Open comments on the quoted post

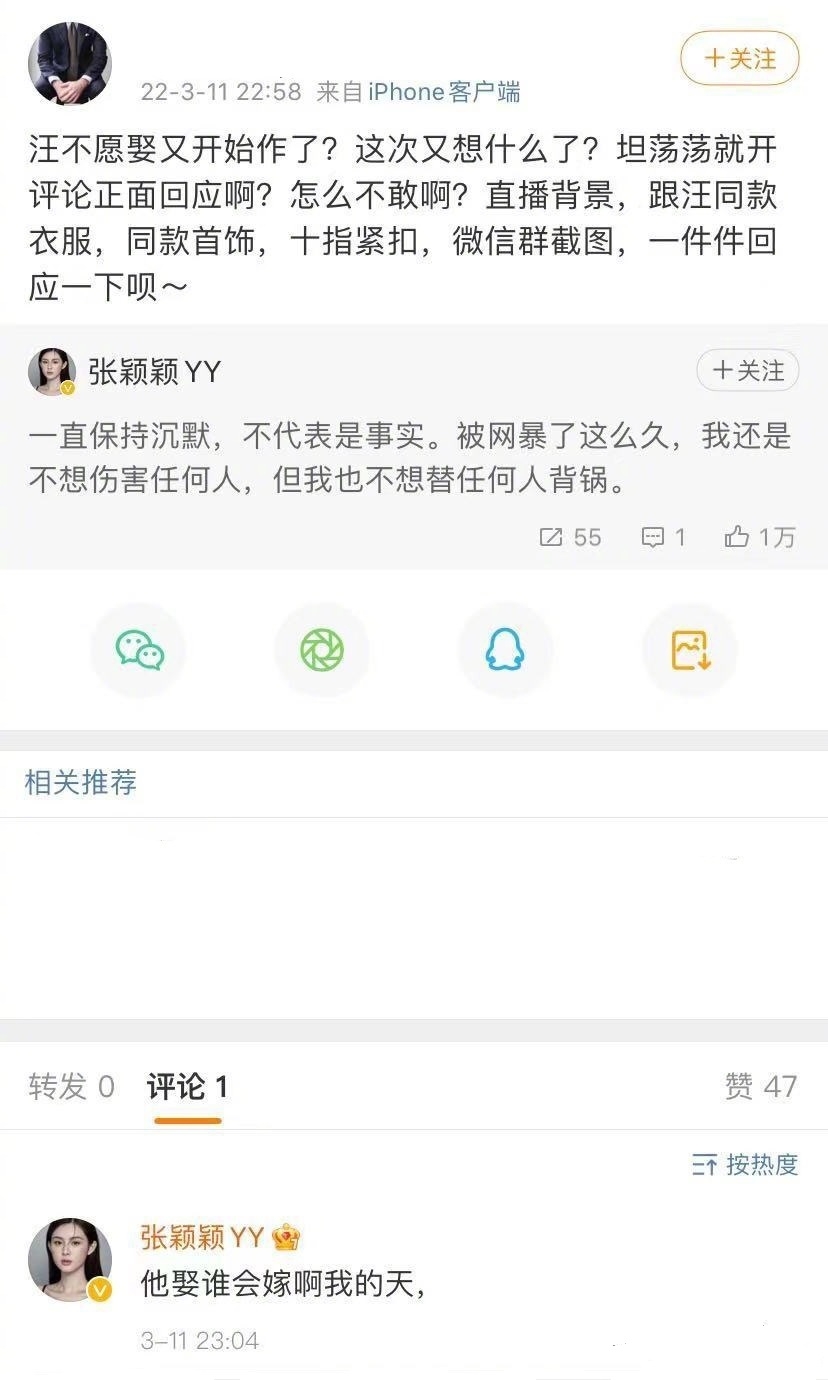pos(664,537)
